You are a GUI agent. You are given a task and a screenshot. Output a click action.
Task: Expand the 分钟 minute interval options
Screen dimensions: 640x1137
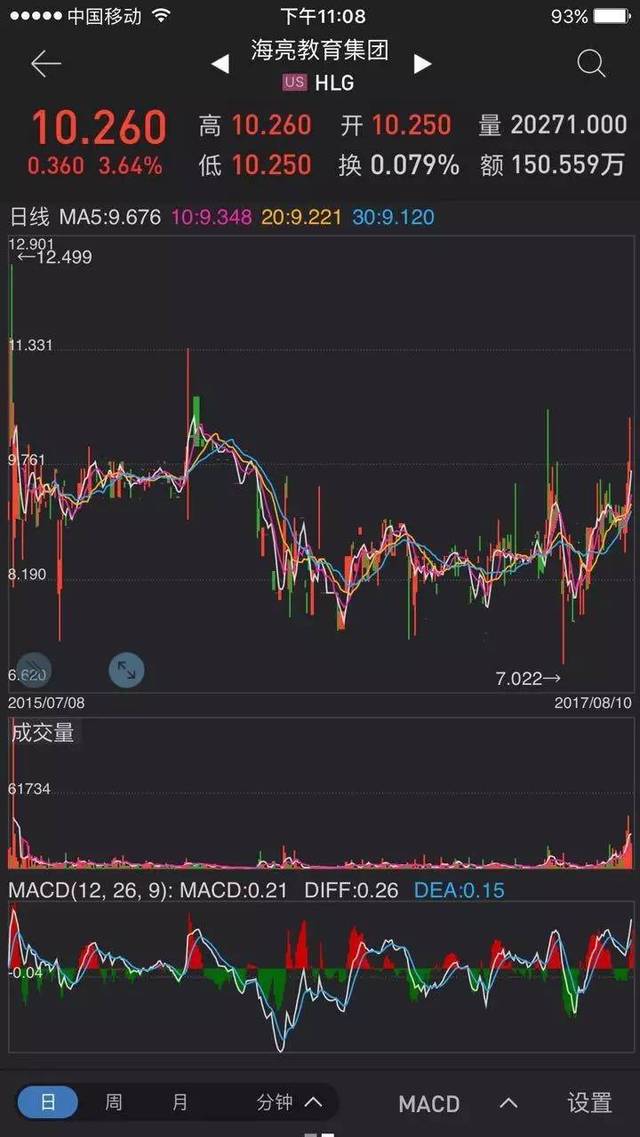[x=288, y=1103]
